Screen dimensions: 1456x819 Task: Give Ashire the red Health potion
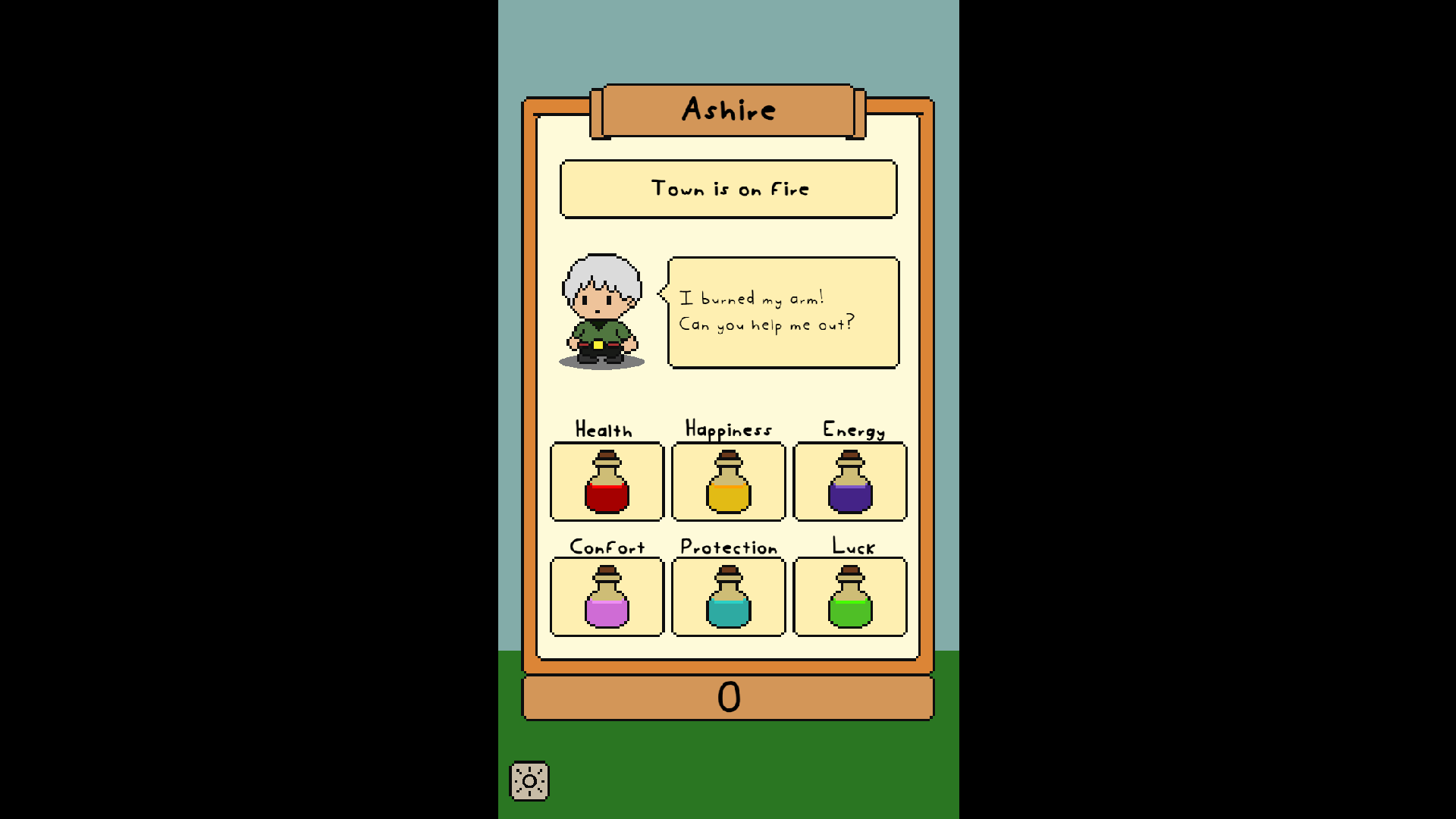(x=607, y=482)
